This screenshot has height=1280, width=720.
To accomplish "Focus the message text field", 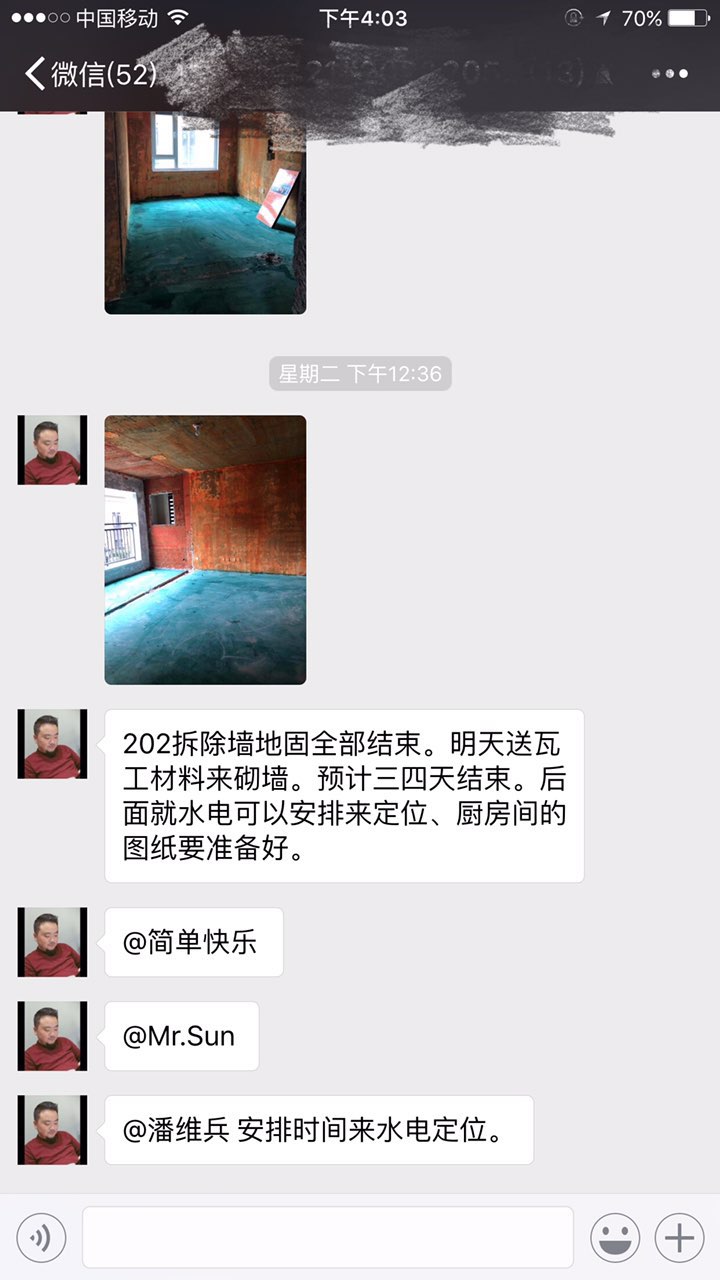I will [327, 1237].
